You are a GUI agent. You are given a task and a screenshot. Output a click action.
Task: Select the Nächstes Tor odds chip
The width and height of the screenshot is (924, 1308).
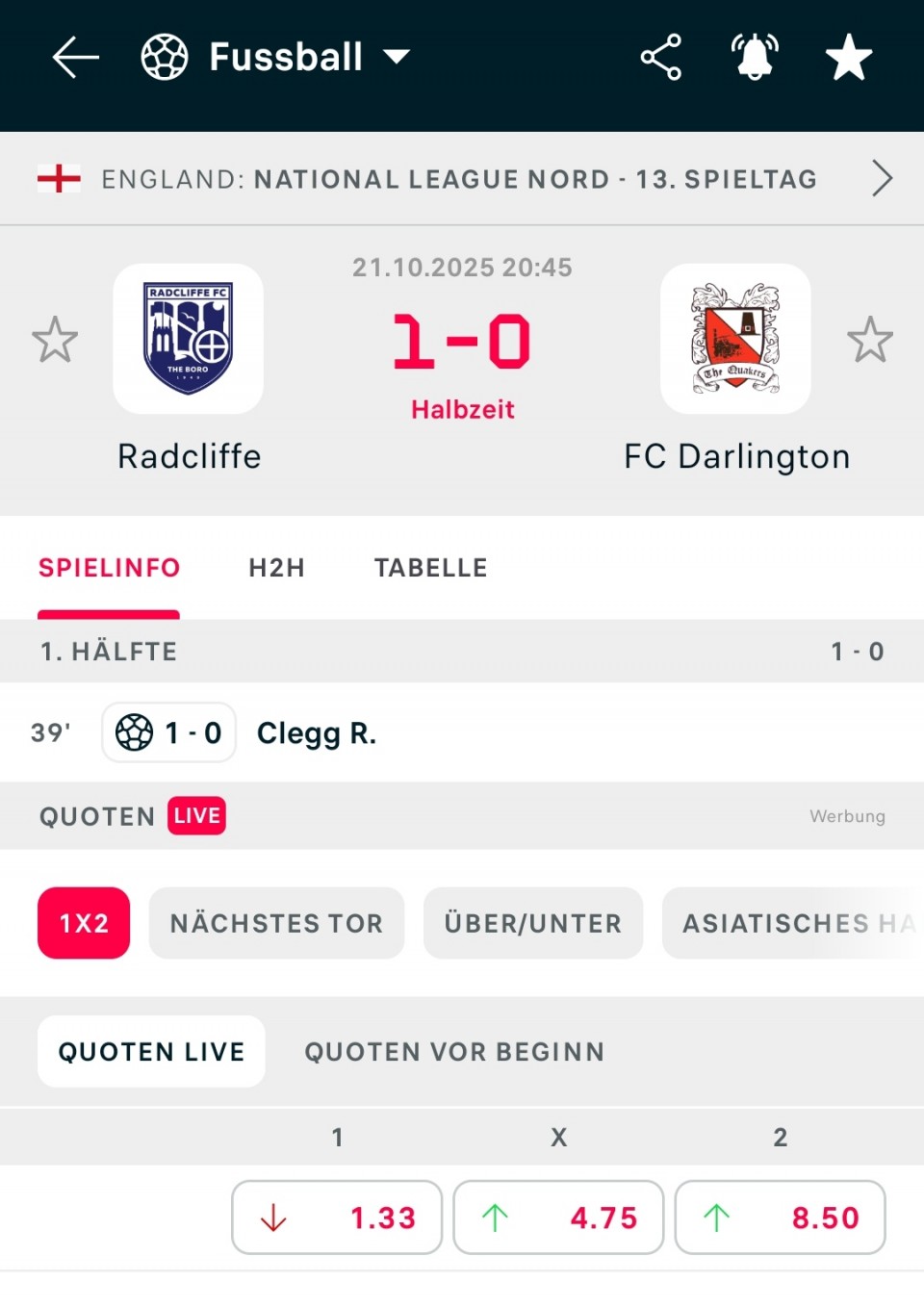pos(276,923)
